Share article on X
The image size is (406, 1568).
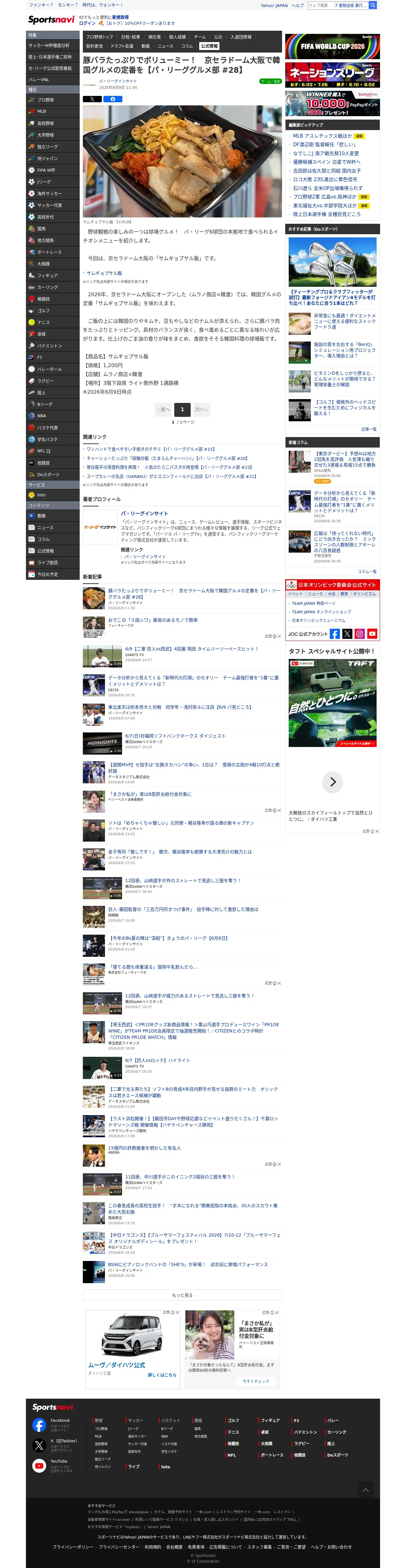[x=92, y=99]
